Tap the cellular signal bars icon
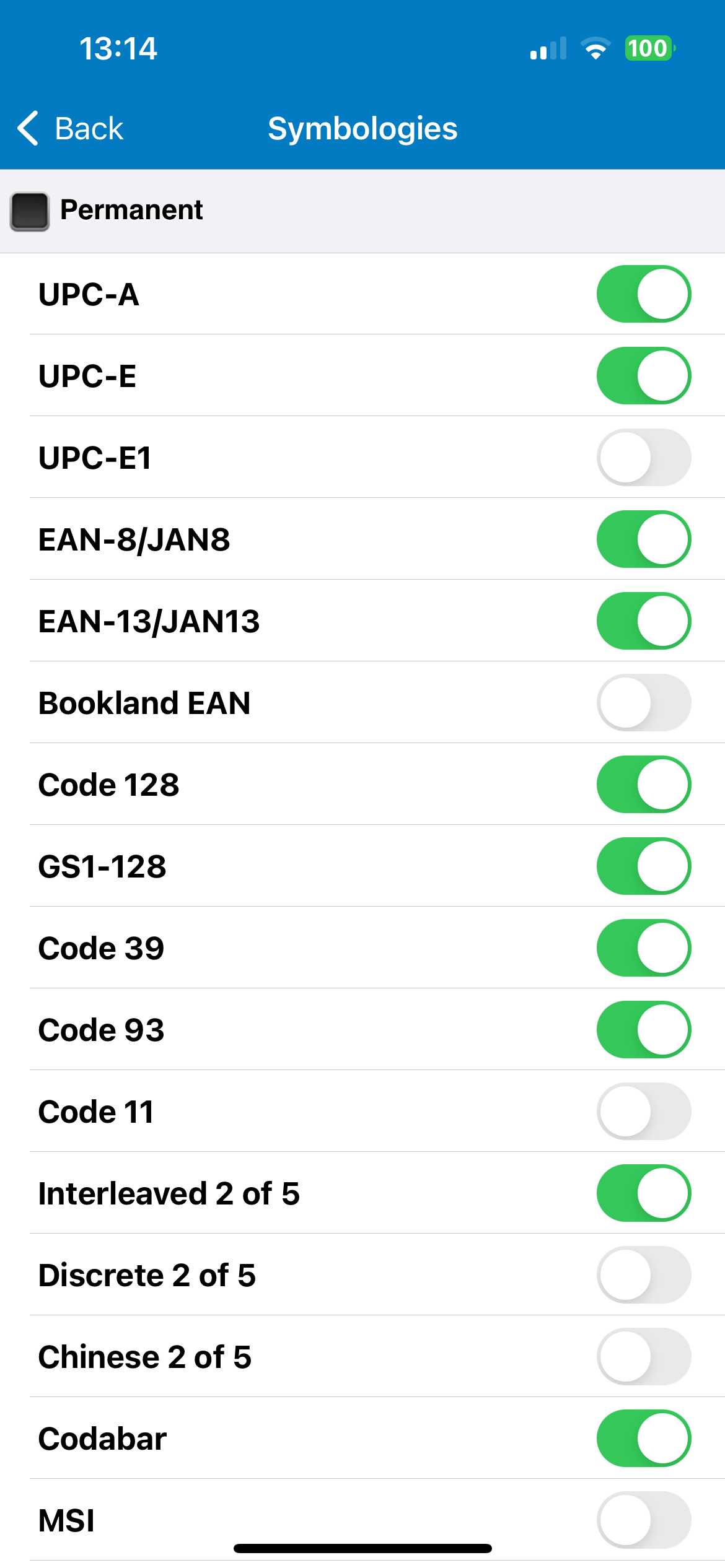This screenshot has height=1568, width=725. click(x=548, y=49)
